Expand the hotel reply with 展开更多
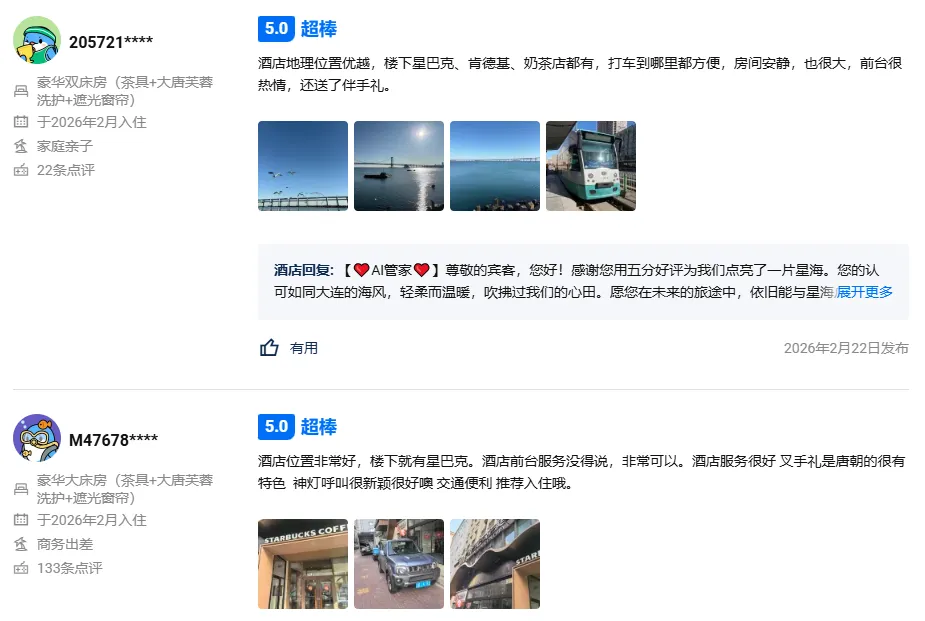The height and width of the screenshot is (621, 925). [x=865, y=292]
